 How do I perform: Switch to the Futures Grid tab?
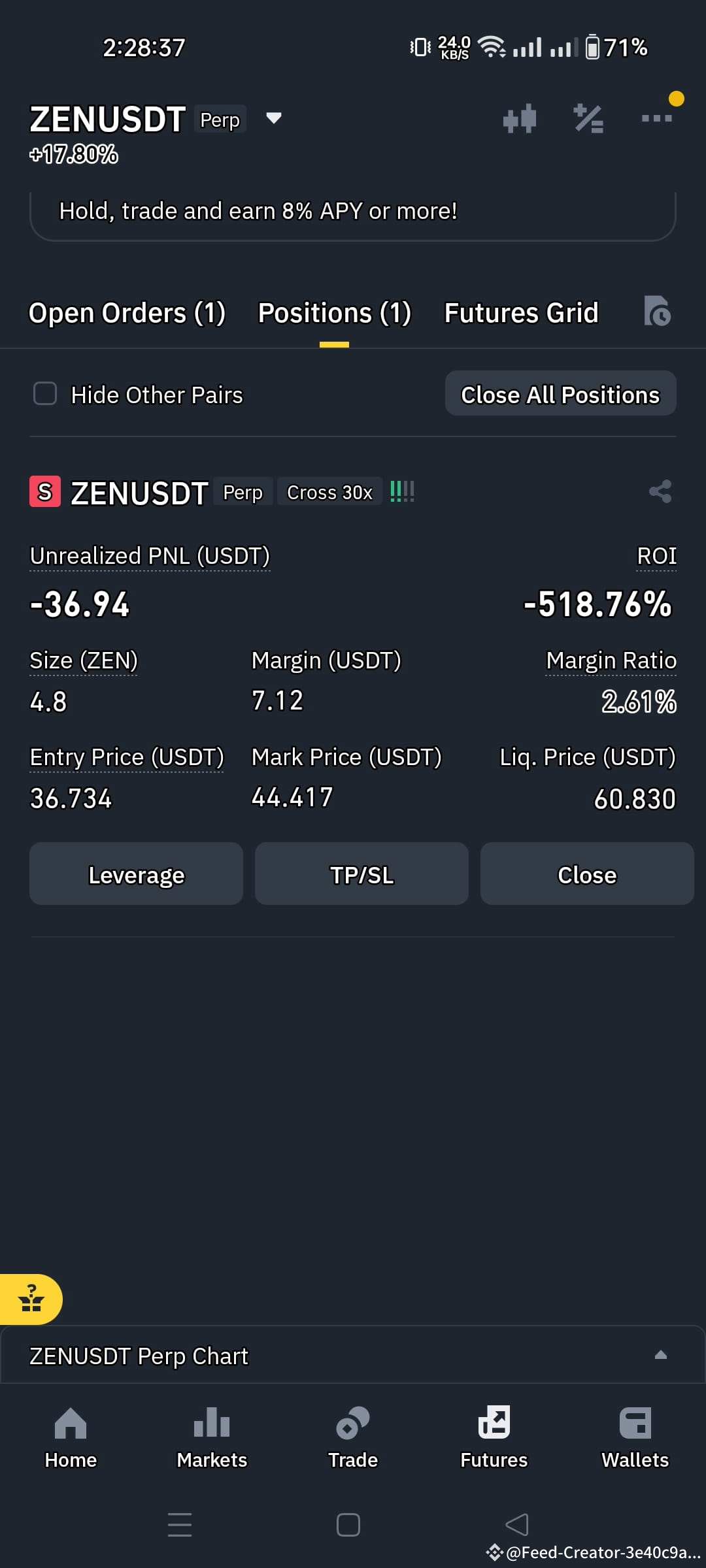coord(522,313)
